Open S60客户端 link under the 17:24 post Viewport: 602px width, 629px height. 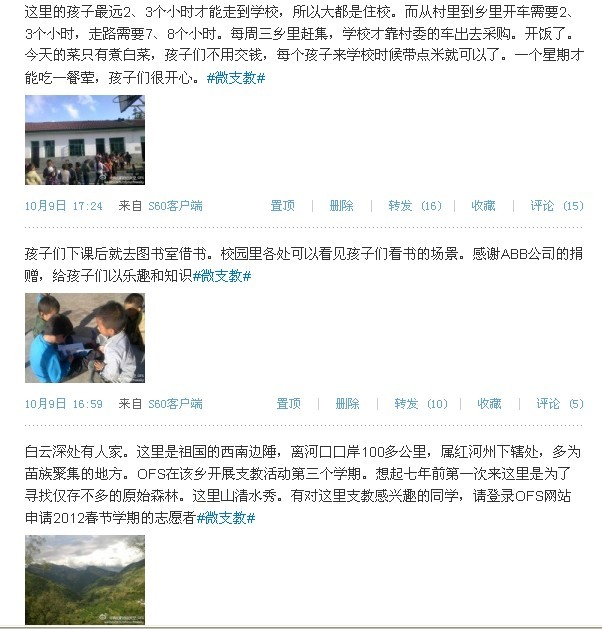click(175, 206)
